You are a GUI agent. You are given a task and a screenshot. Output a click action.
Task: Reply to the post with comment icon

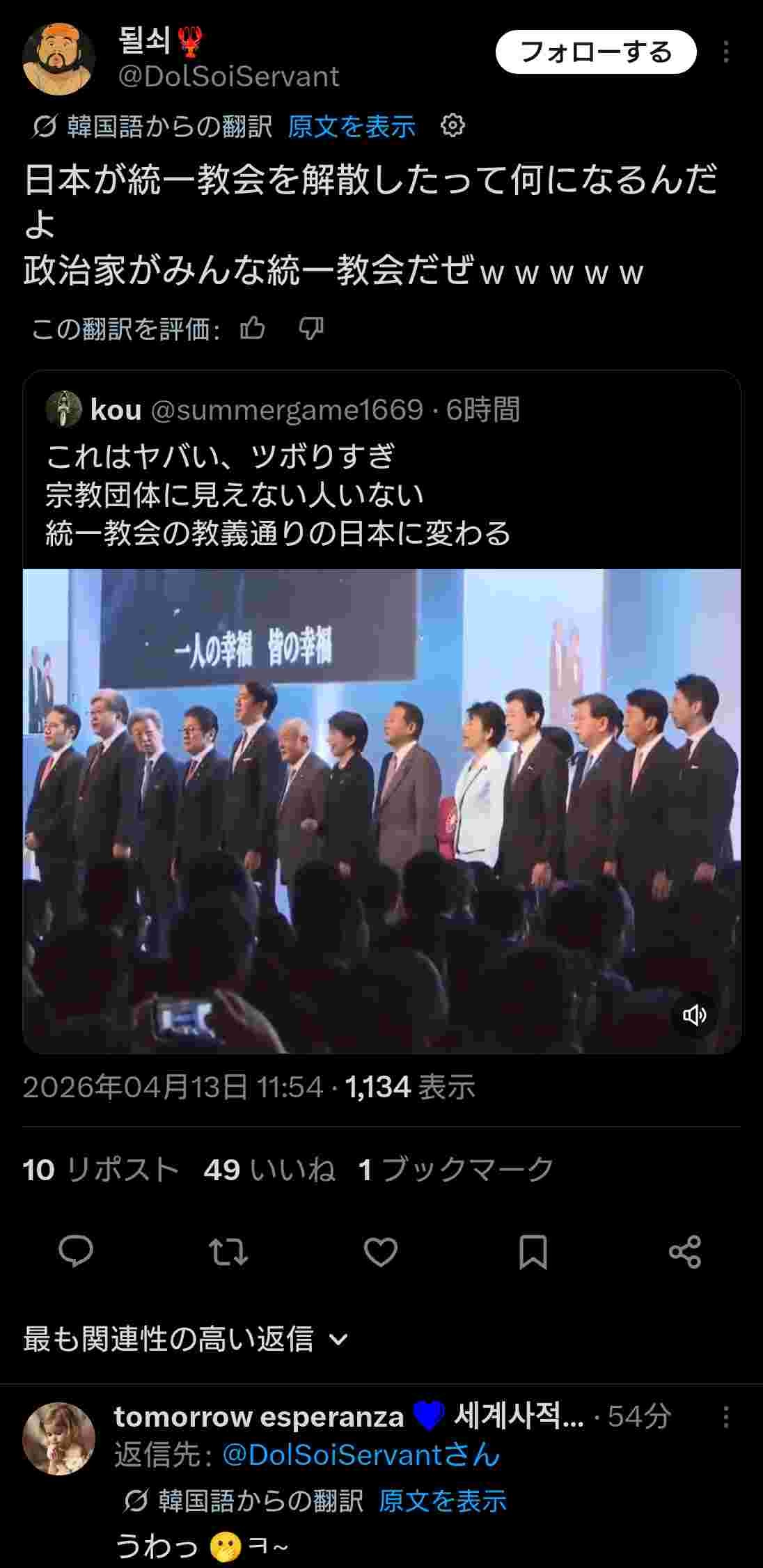point(76,1251)
